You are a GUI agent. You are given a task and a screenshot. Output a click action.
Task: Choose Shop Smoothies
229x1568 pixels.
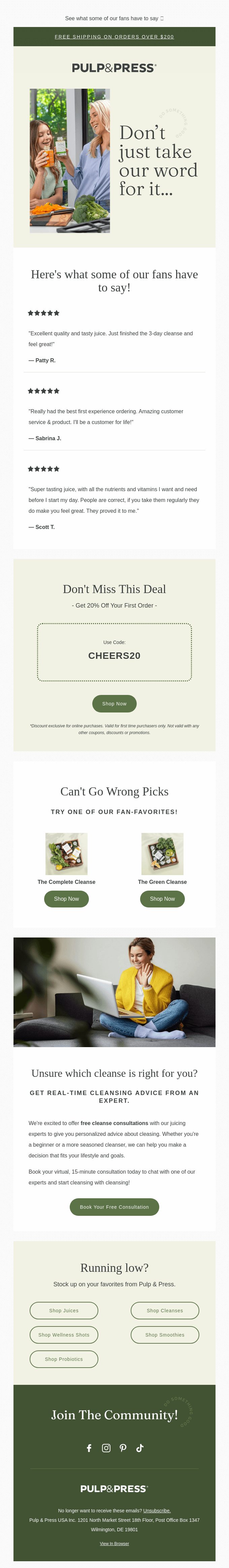pos(165,1334)
